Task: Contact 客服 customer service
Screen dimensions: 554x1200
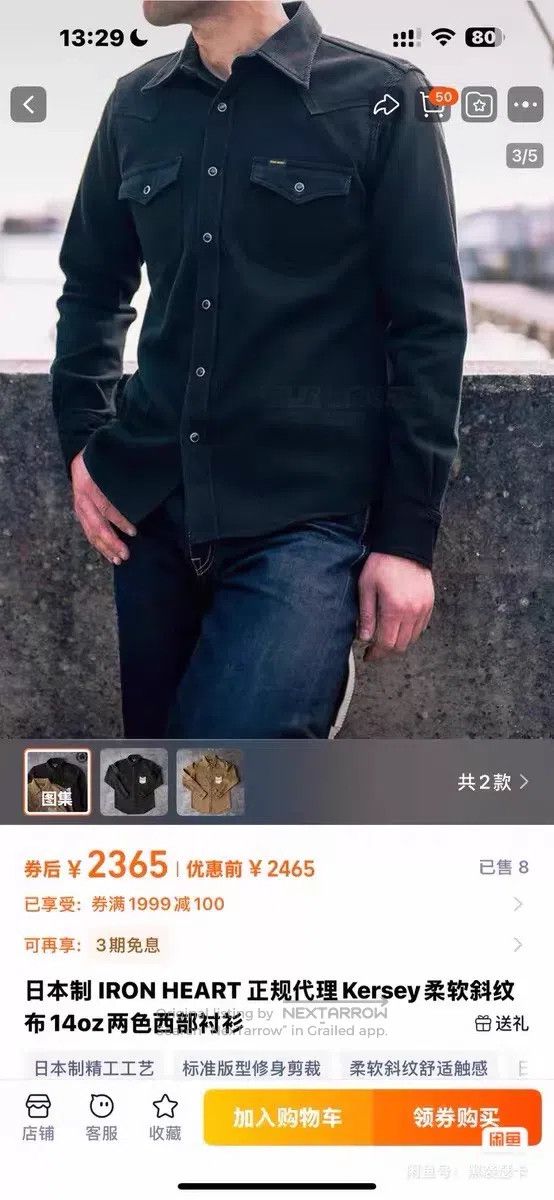Action: pos(101,1118)
